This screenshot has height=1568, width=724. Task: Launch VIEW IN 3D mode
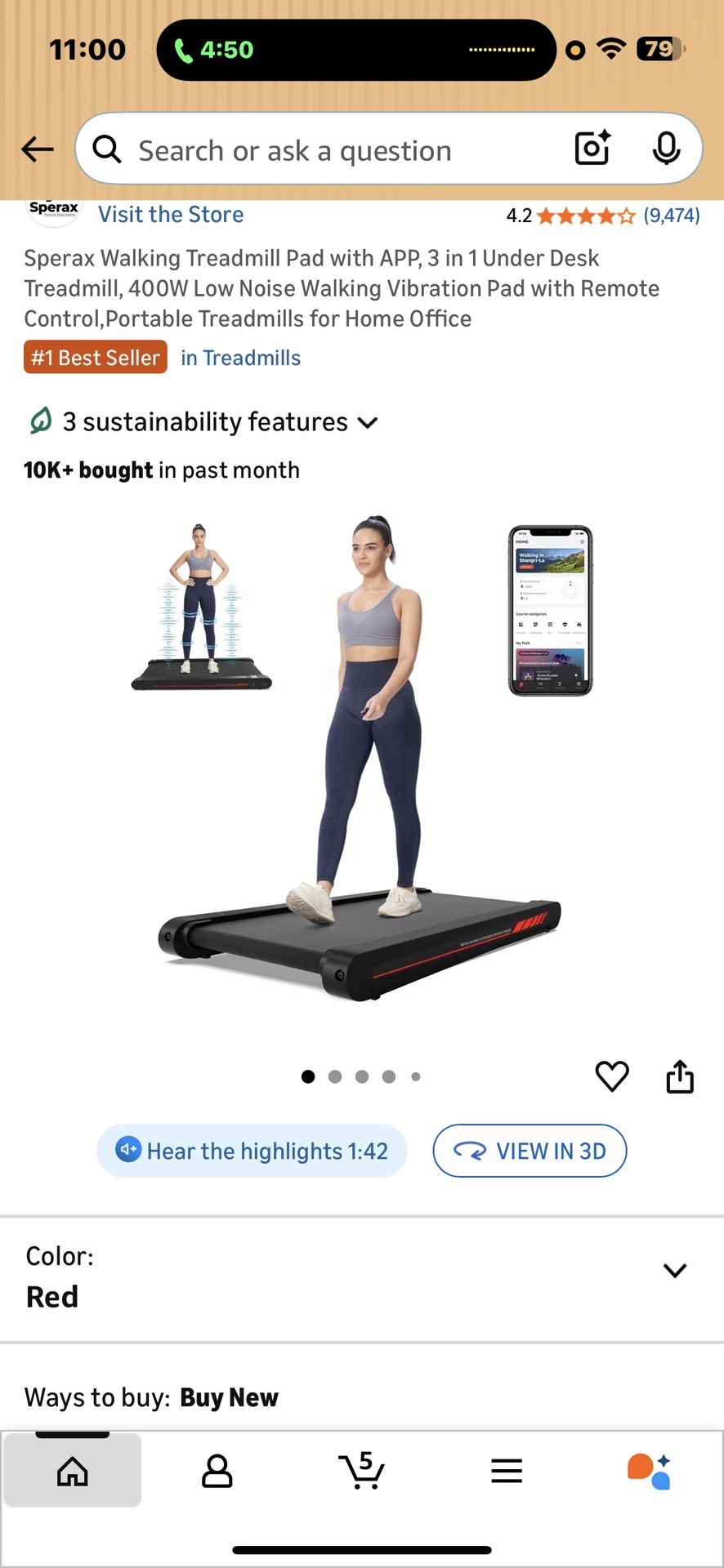click(530, 1151)
